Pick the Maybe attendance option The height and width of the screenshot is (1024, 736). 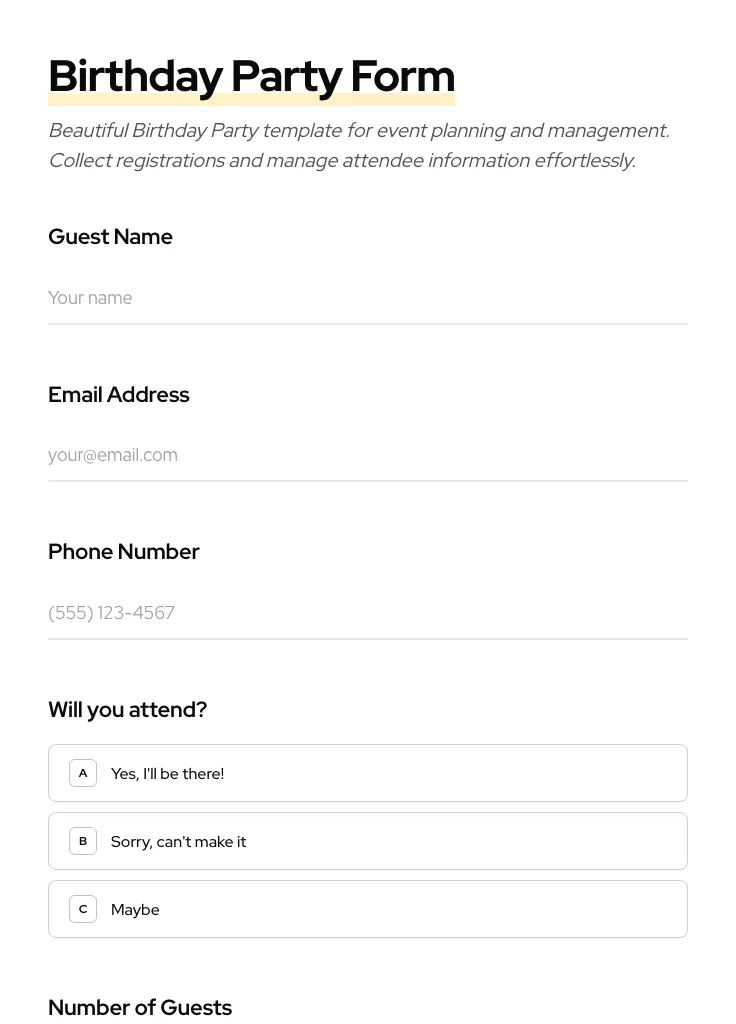(367, 909)
